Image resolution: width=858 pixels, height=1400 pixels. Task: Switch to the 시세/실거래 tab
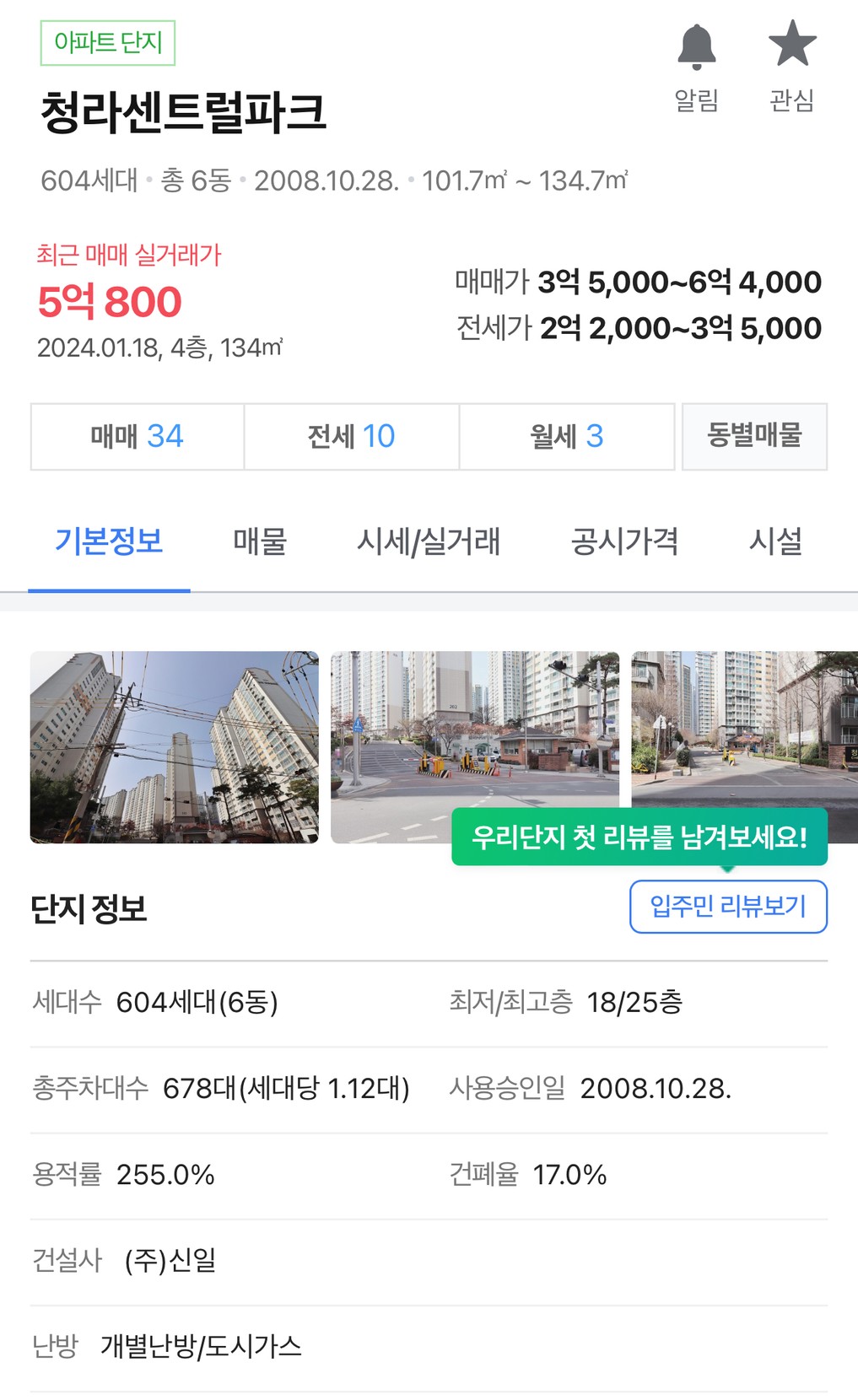429,541
